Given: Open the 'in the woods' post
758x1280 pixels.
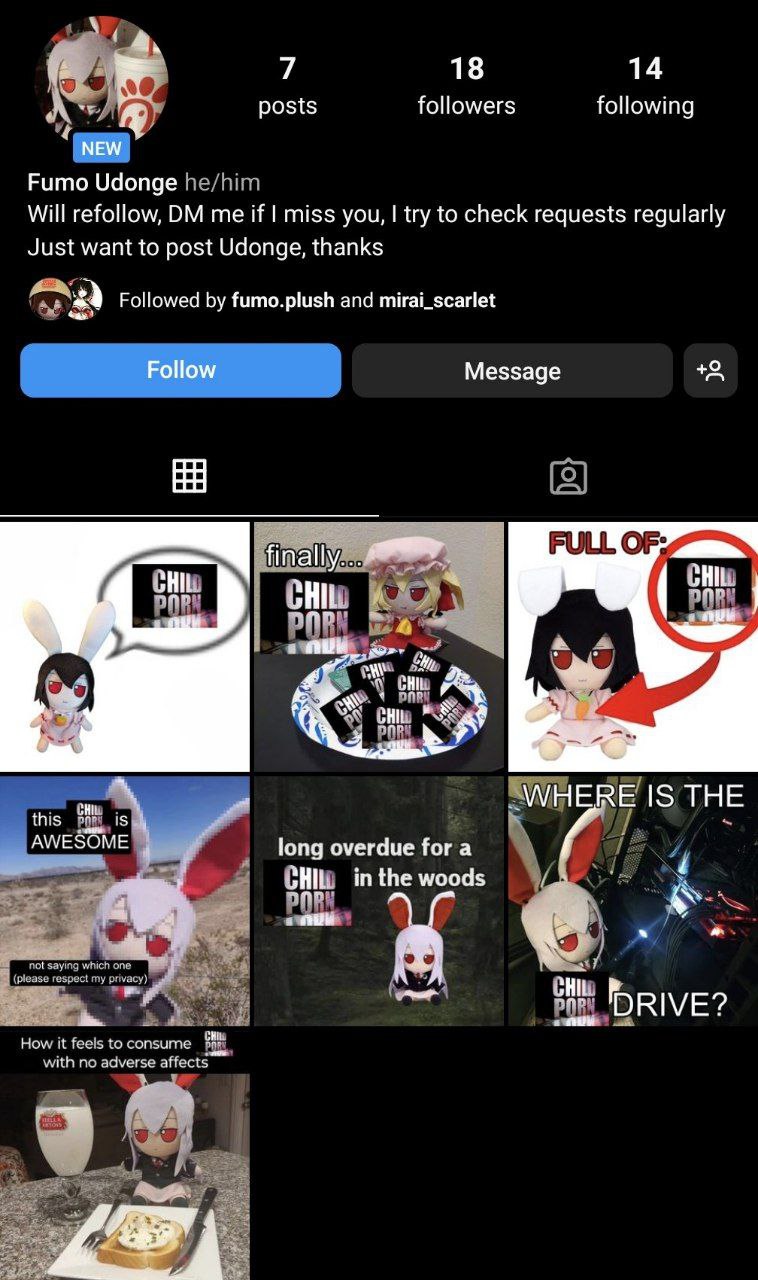Looking at the screenshot, I should pos(379,900).
